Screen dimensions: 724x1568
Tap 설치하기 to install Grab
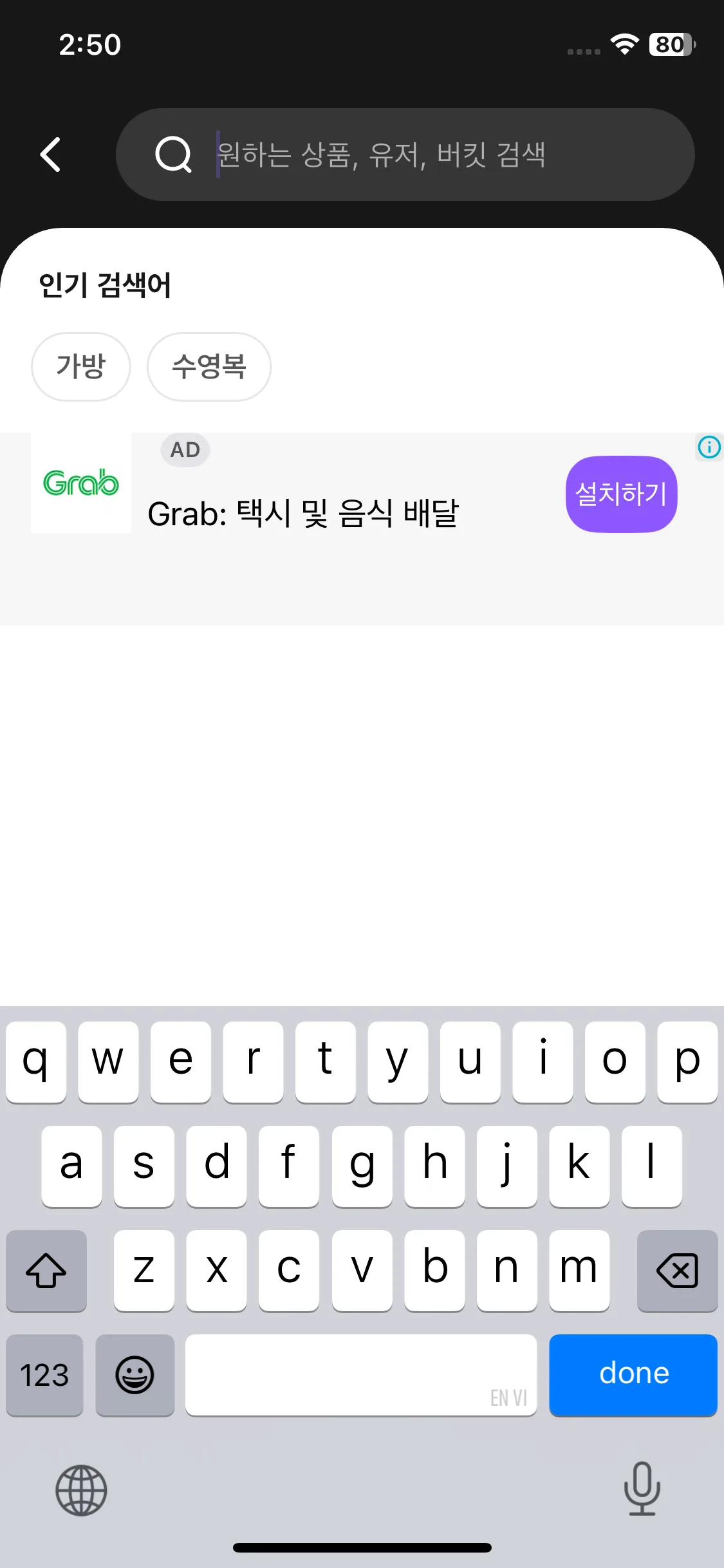pos(621,494)
